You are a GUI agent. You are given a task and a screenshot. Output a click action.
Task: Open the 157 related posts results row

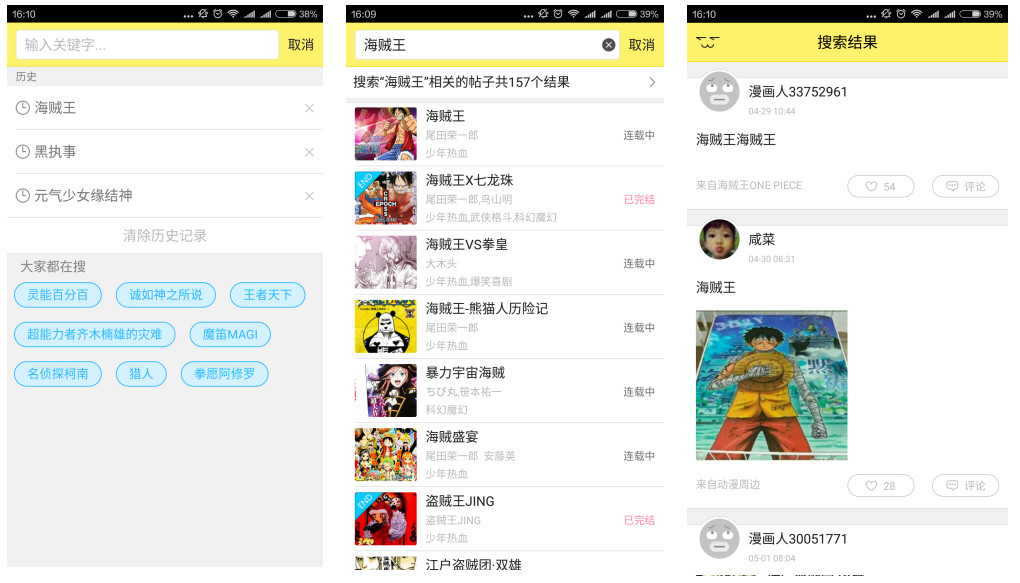[x=505, y=82]
